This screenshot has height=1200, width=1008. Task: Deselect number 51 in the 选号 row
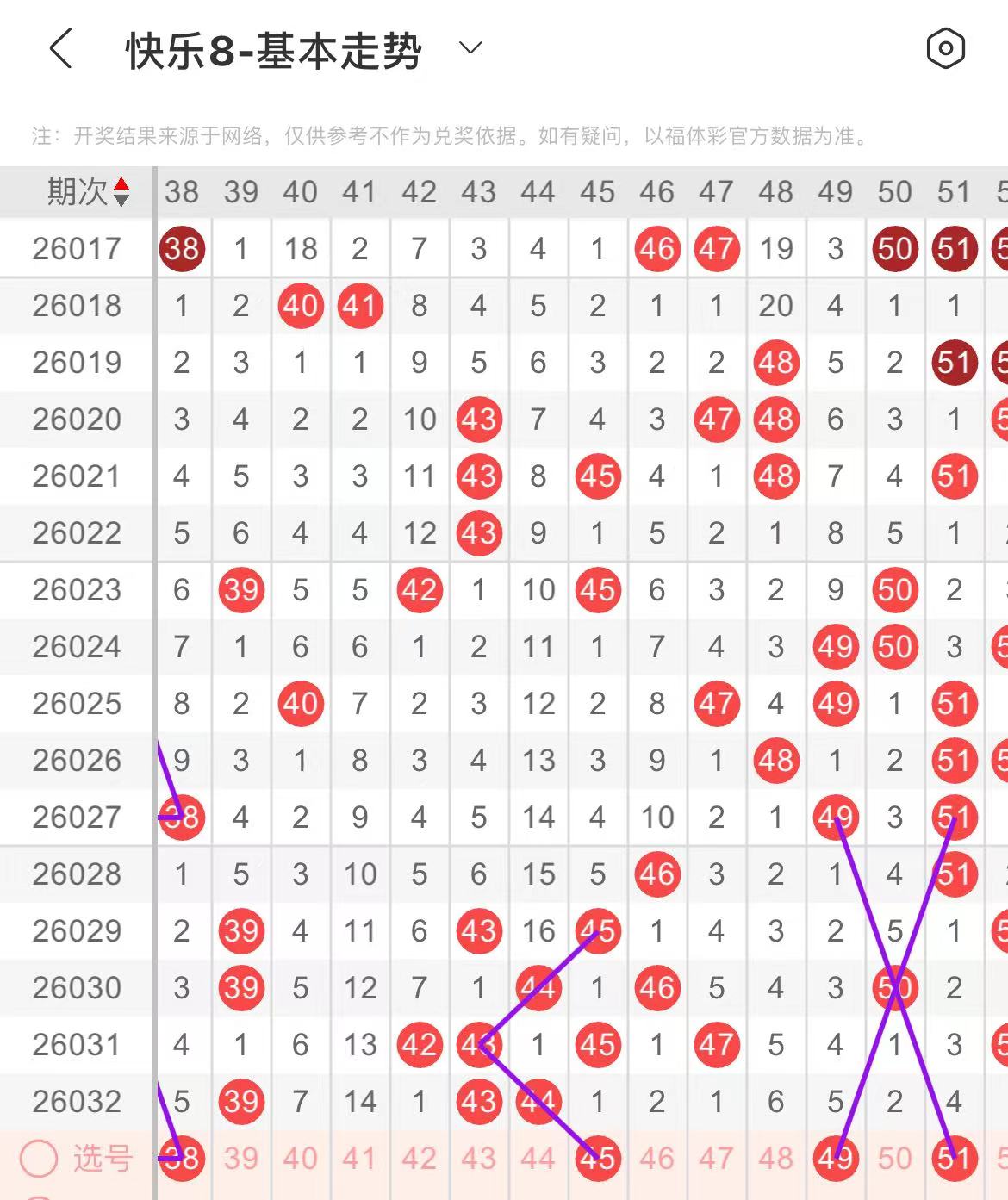coord(954,1159)
